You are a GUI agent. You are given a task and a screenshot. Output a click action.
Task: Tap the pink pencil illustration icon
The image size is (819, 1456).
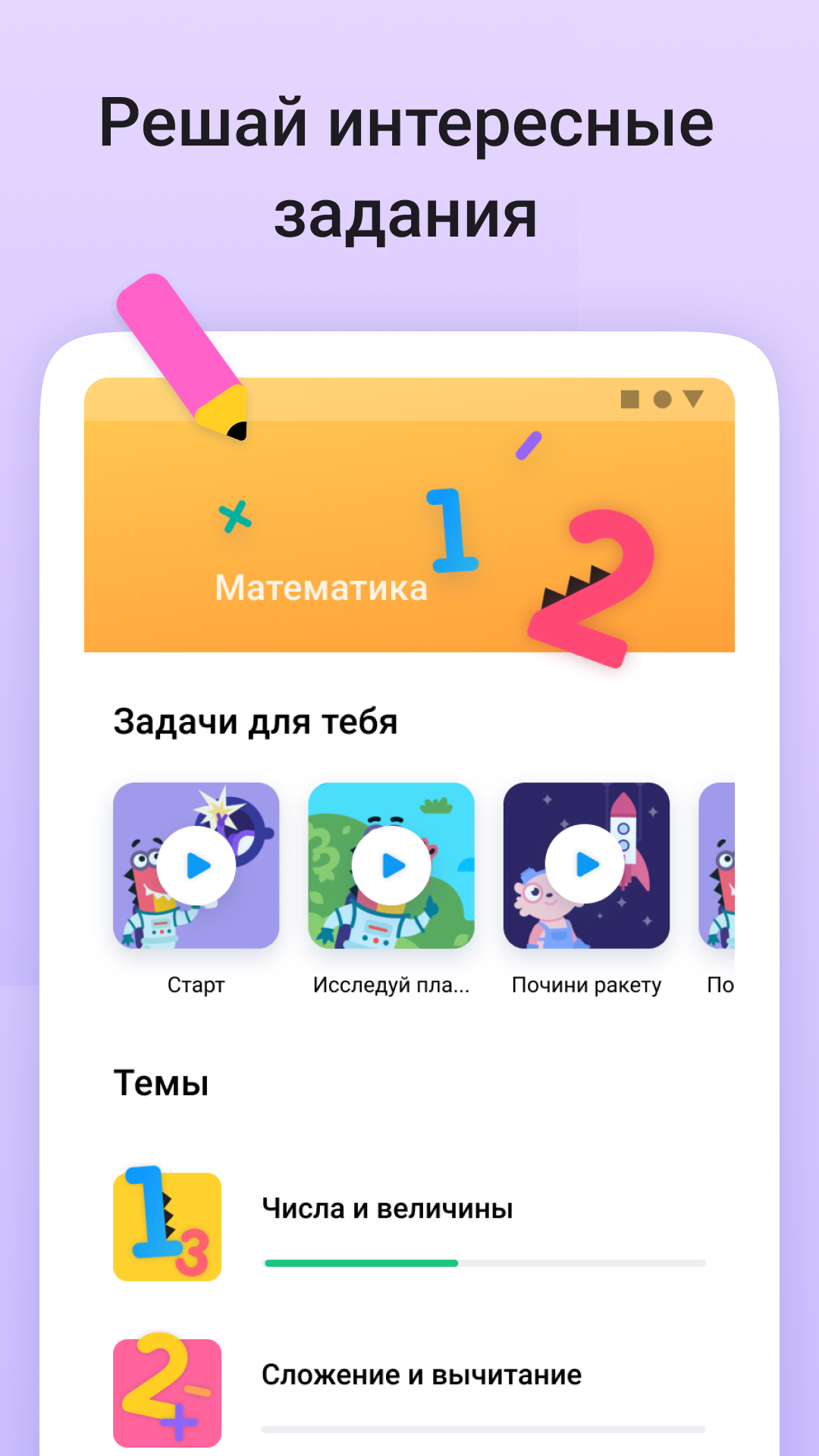[182, 356]
